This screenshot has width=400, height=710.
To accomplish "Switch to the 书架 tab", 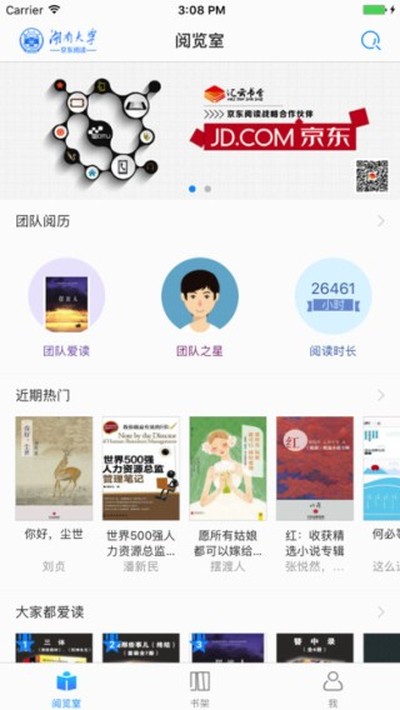I will (200, 688).
